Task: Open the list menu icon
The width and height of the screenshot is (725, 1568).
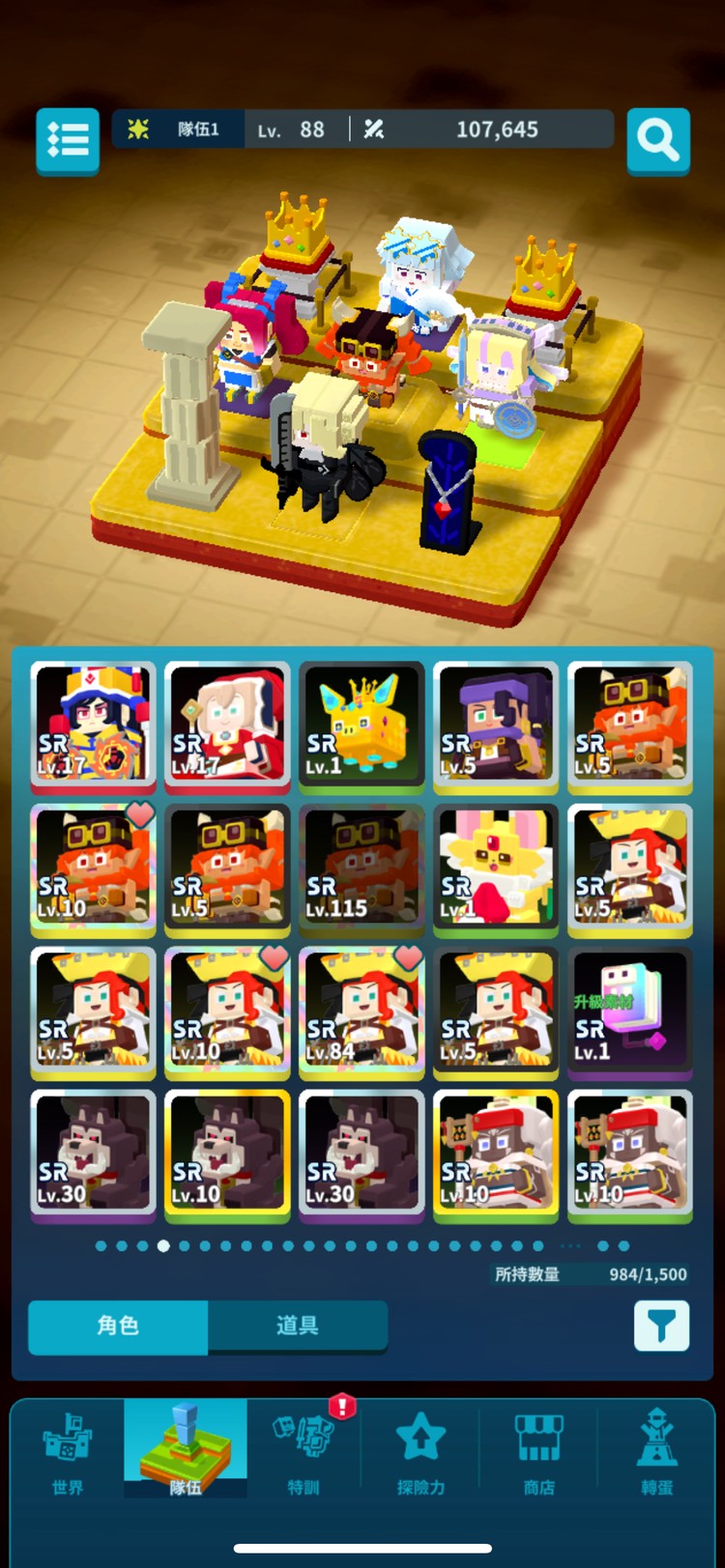Action: (x=68, y=141)
